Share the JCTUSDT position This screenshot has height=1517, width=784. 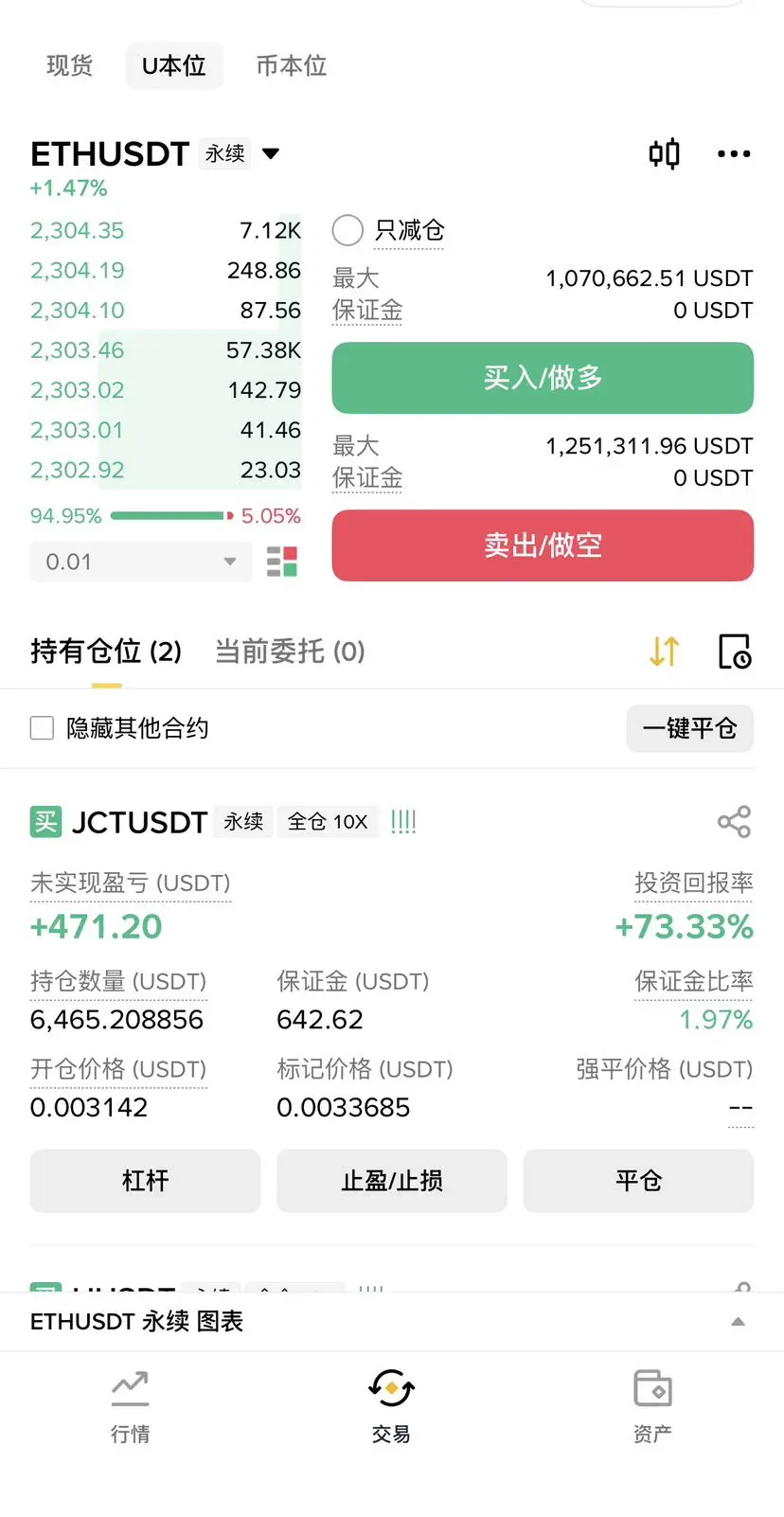coord(734,822)
